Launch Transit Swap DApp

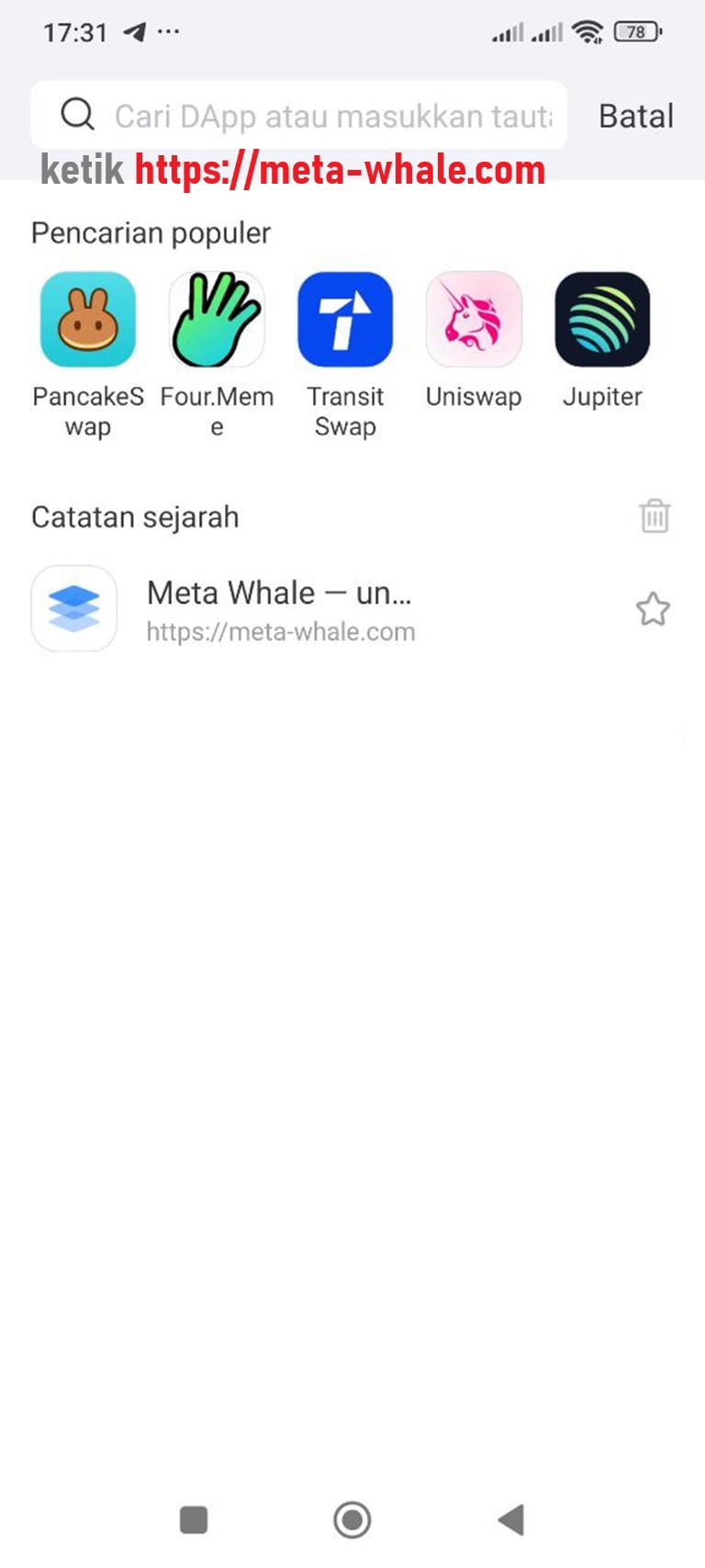[x=345, y=321]
